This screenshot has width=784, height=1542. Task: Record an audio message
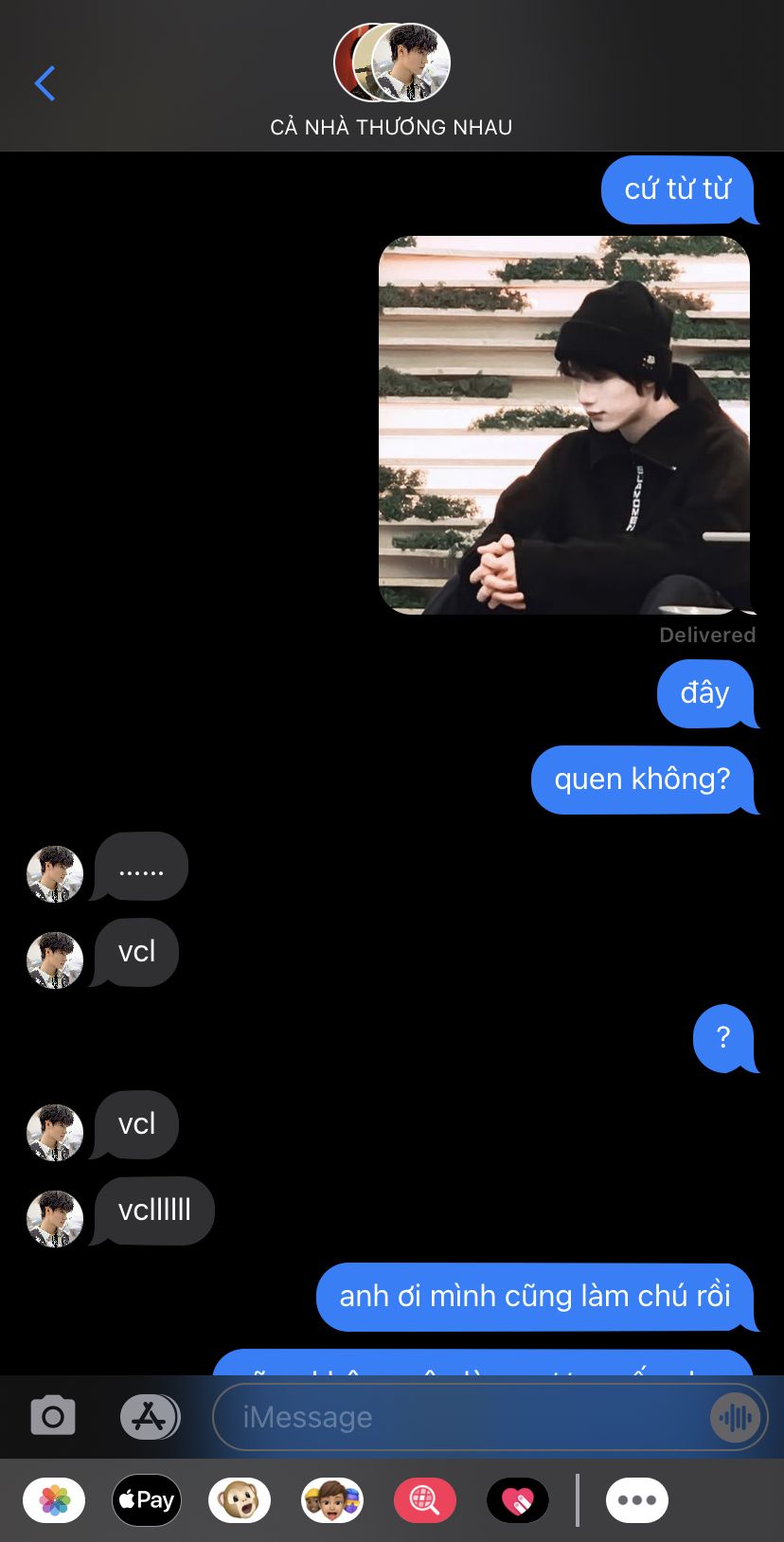735,1418
